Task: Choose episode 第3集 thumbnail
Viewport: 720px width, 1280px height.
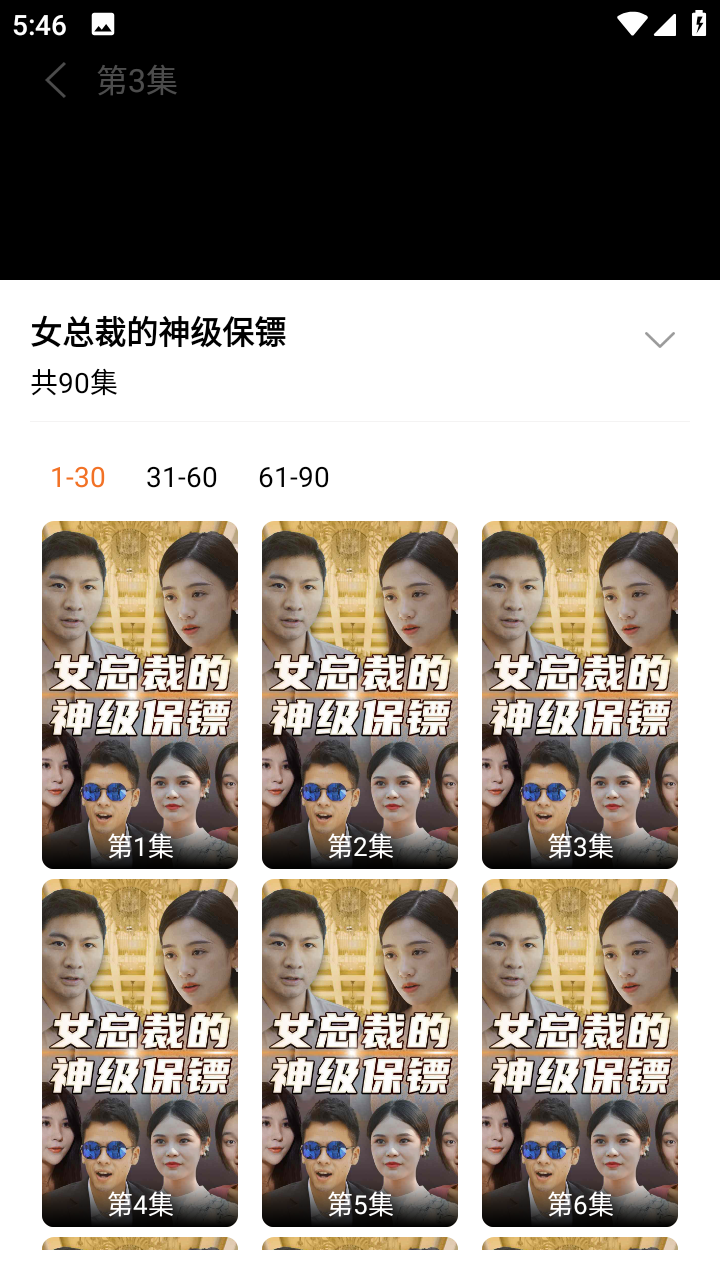Action: click(580, 694)
